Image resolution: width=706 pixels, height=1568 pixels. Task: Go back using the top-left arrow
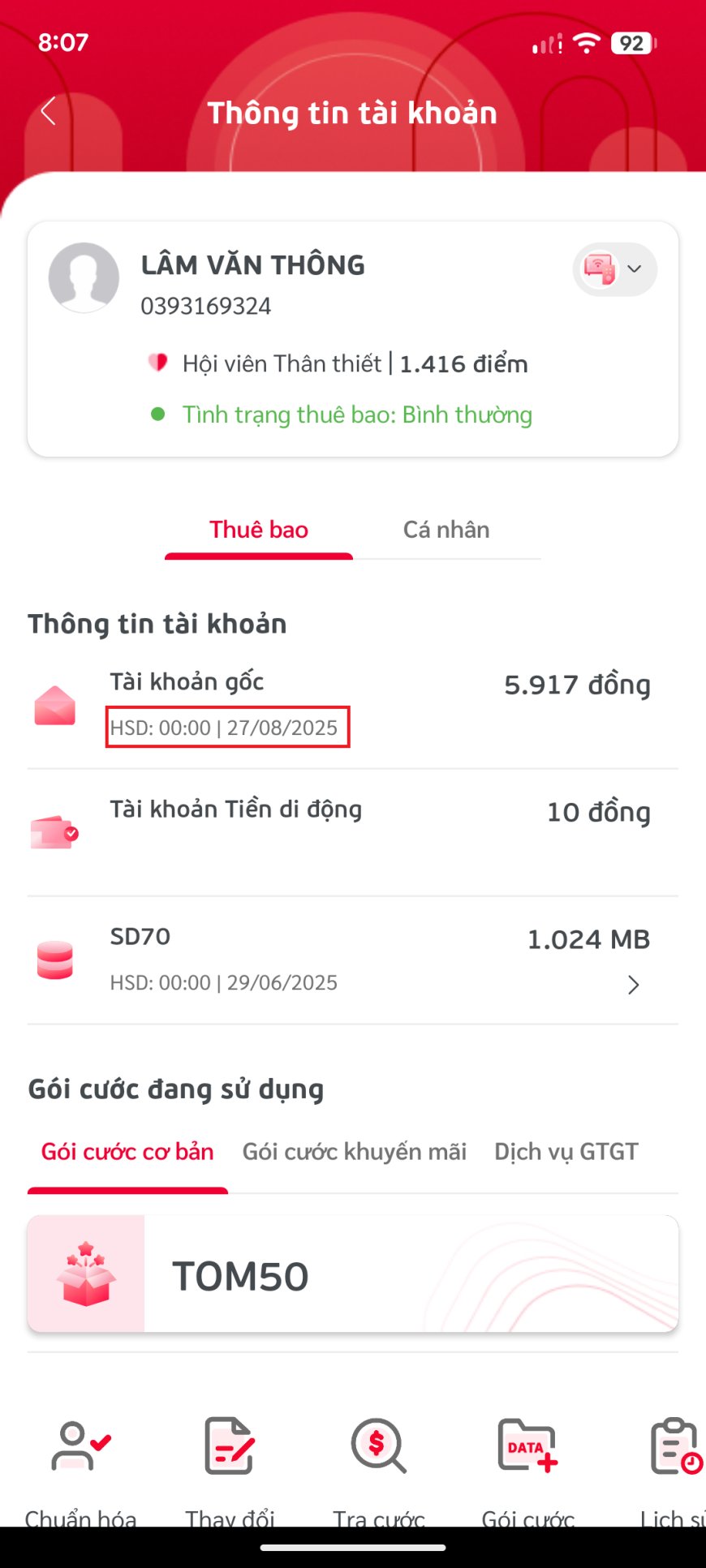[49, 111]
